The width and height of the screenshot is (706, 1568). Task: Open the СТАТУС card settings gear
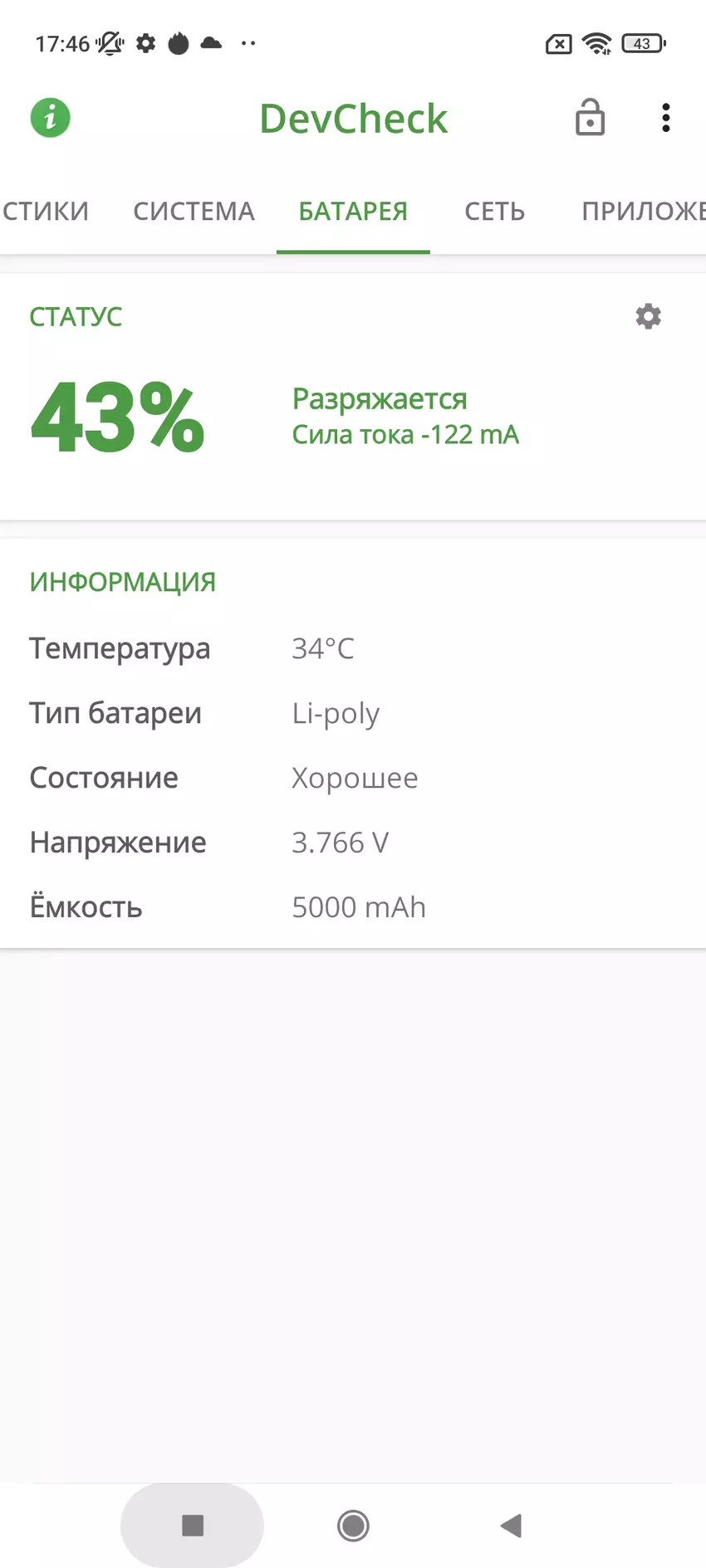648,316
